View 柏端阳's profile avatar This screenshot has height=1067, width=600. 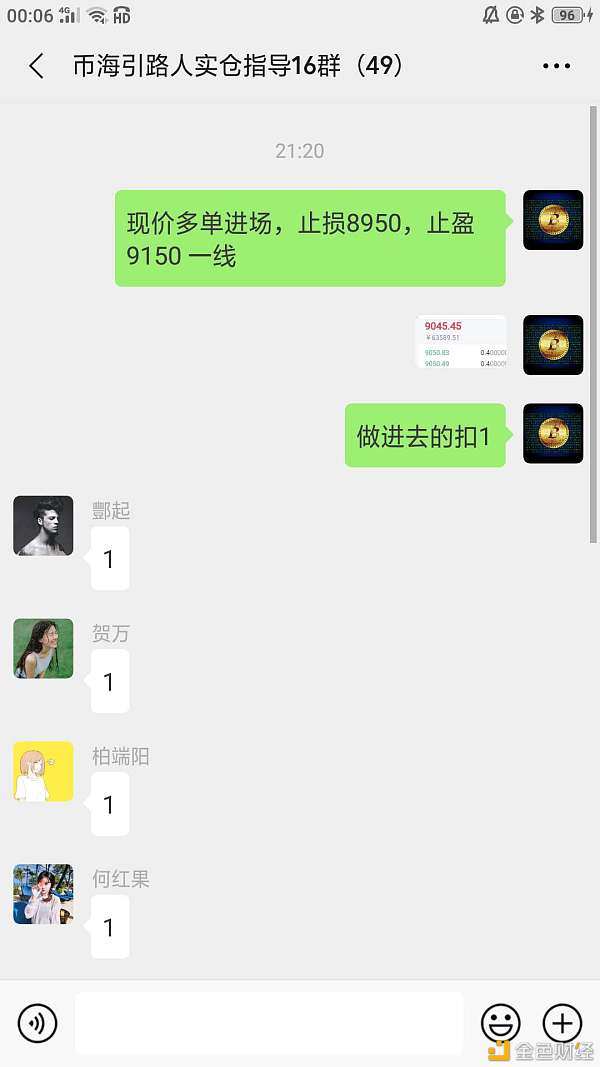(x=43, y=772)
